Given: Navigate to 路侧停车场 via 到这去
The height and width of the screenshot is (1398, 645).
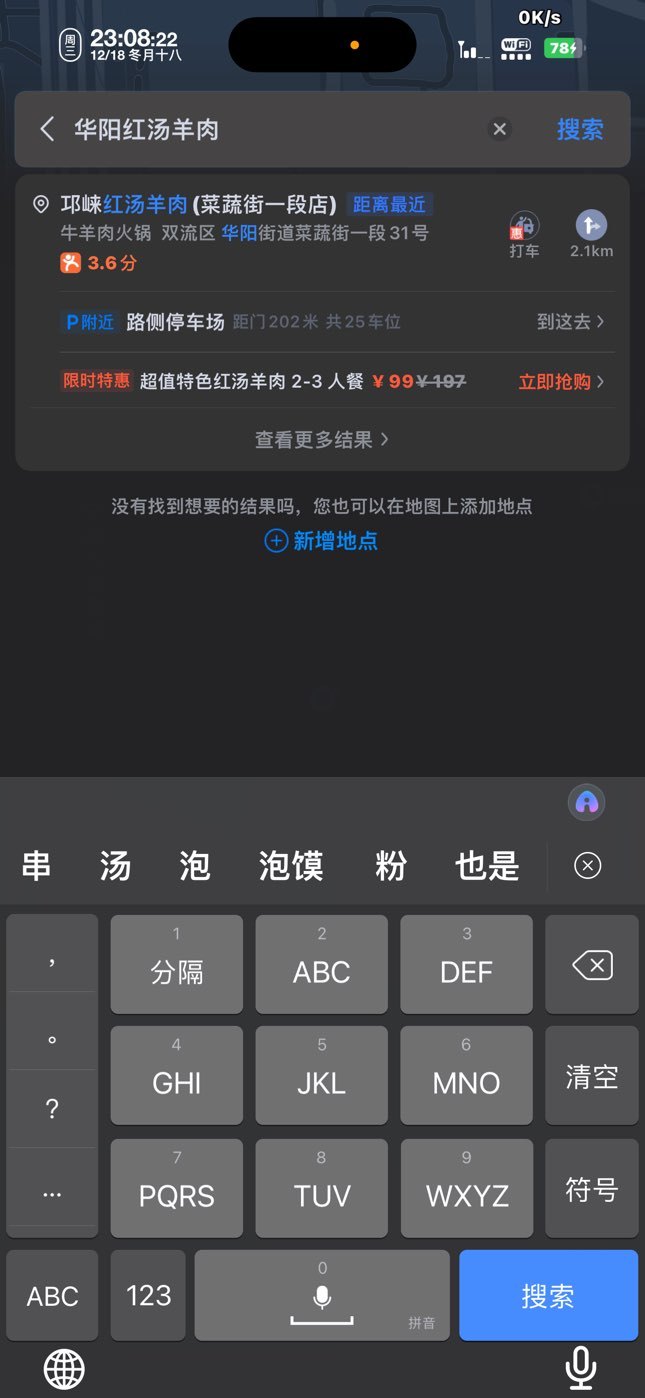Looking at the screenshot, I should point(570,322).
